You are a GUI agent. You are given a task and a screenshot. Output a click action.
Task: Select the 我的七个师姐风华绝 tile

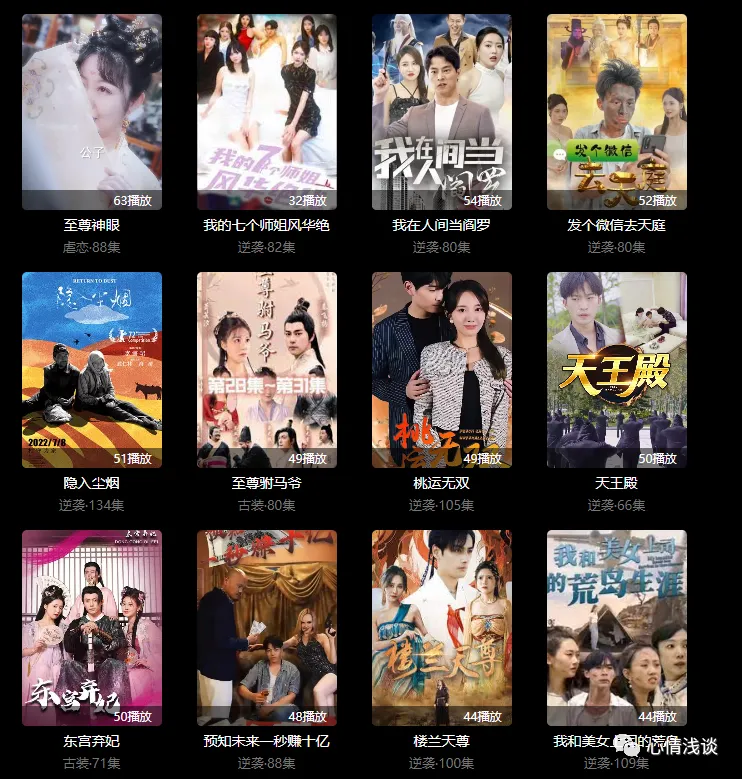267,112
